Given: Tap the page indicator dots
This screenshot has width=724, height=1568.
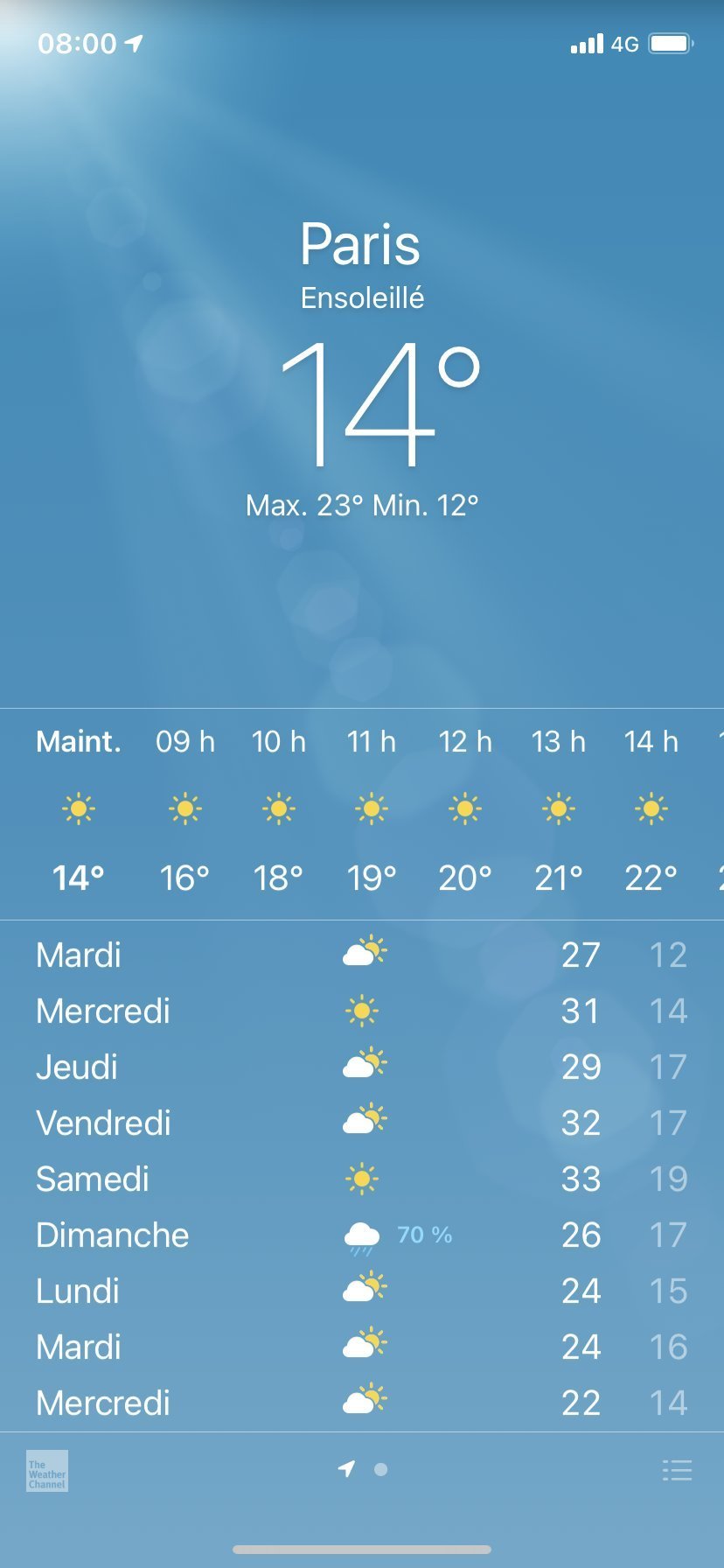Looking at the screenshot, I should tap(363, 1469).
